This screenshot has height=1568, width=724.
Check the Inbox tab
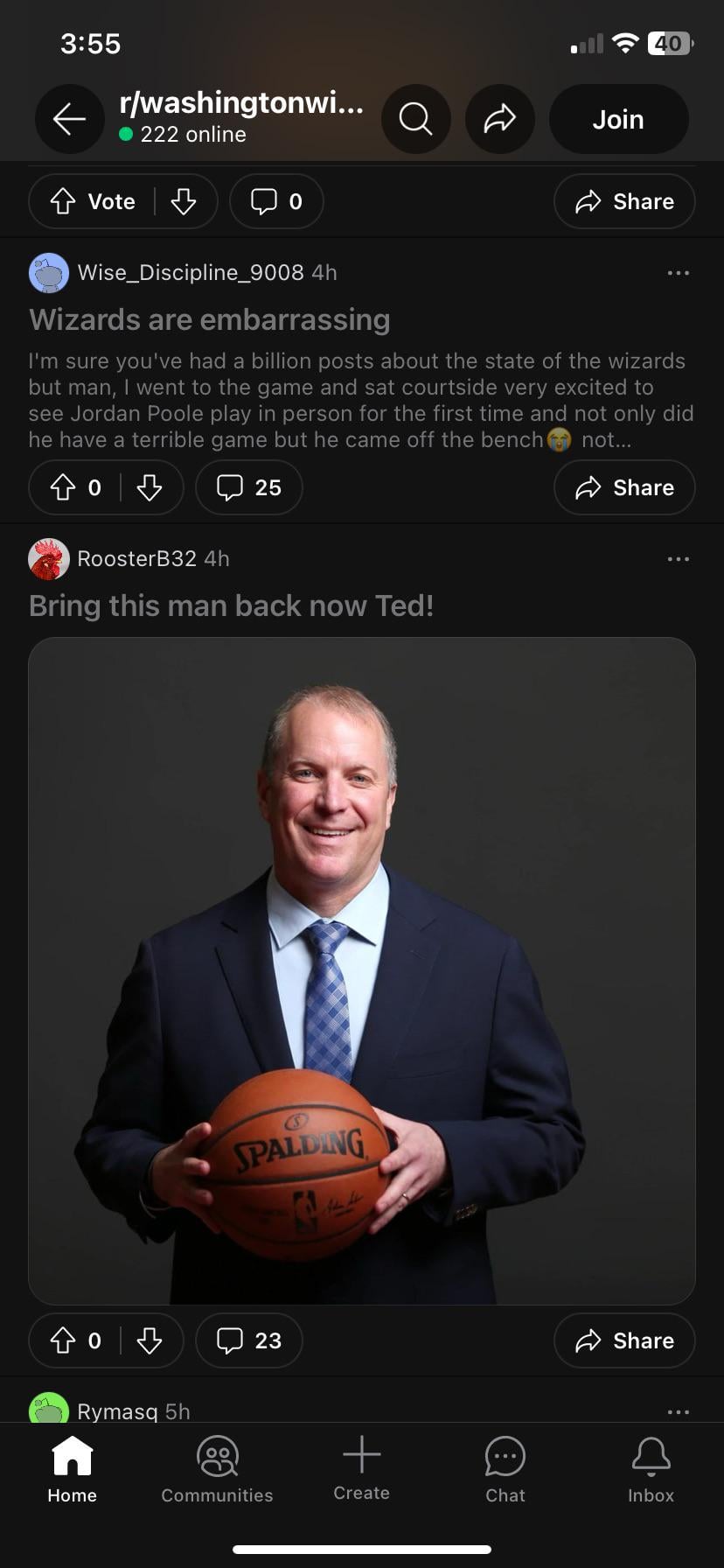coord(651,1470)
